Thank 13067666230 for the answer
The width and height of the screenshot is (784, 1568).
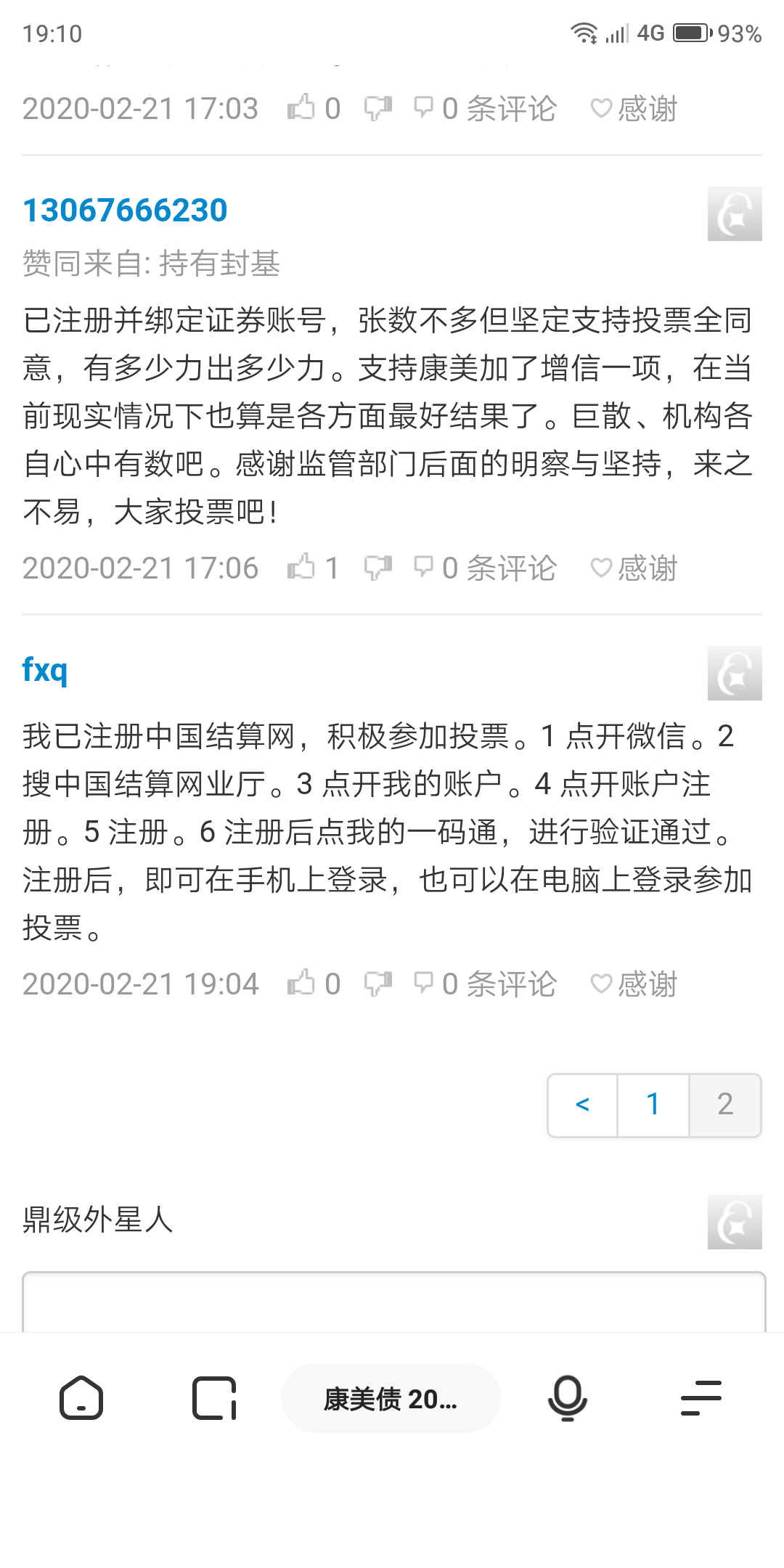(x=634, y=568)
